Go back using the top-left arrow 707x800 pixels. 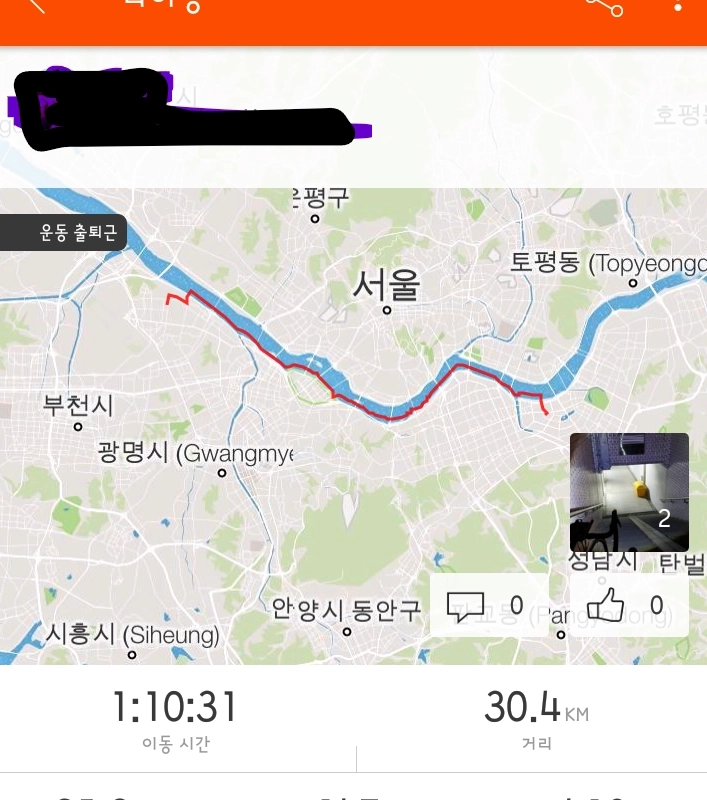36,5
